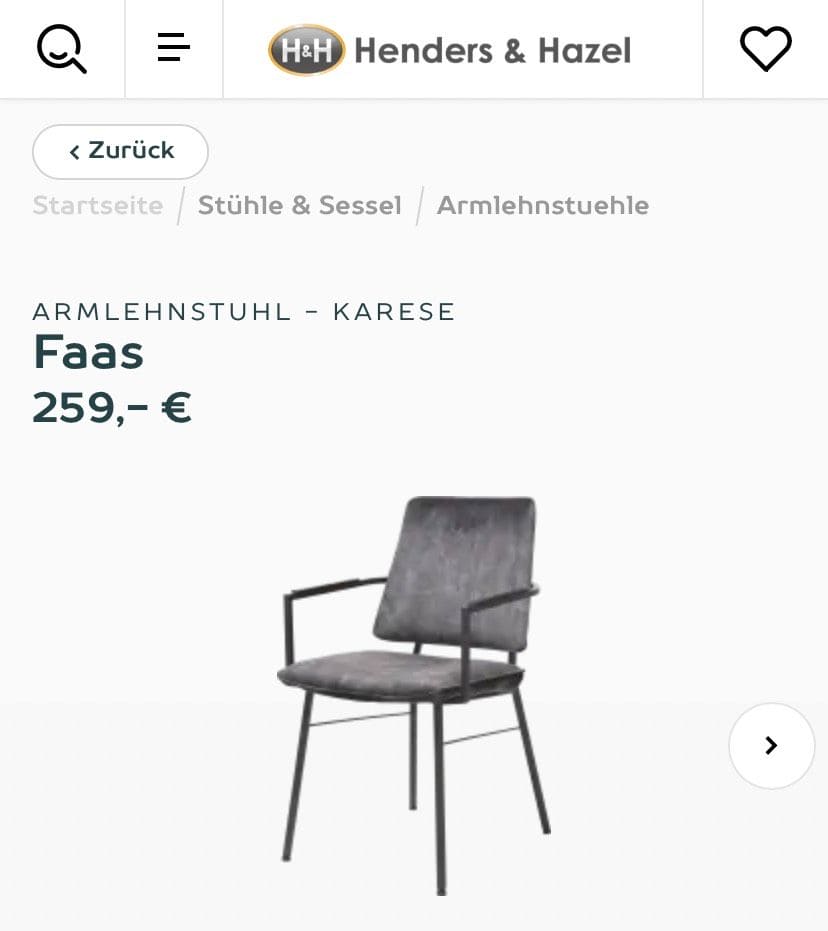Tap the Zurück back button
Viewport: 828px width, 931px height.
[x=120, y=151]
